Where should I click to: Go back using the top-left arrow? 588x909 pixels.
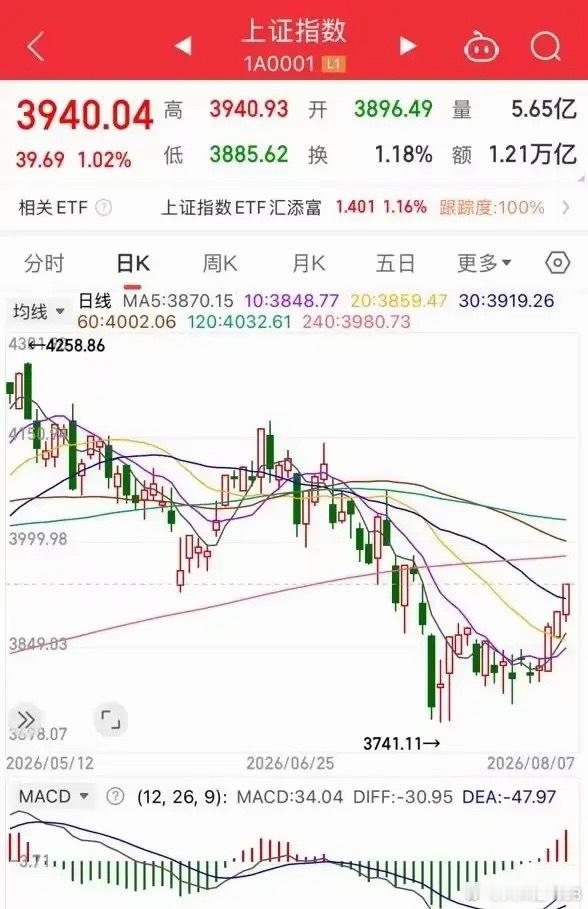[x=36, y=46]
